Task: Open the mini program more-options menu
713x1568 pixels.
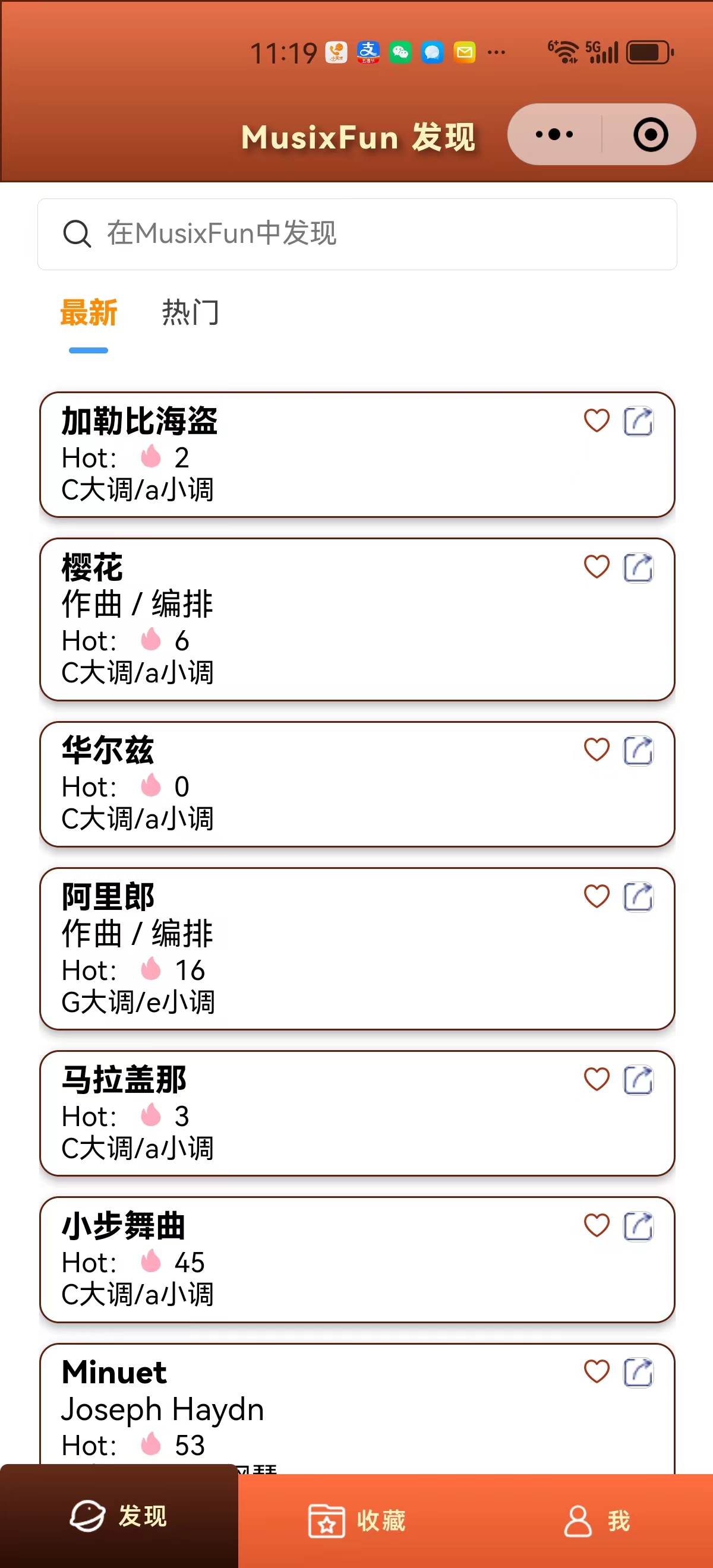Action: (554, 134)
